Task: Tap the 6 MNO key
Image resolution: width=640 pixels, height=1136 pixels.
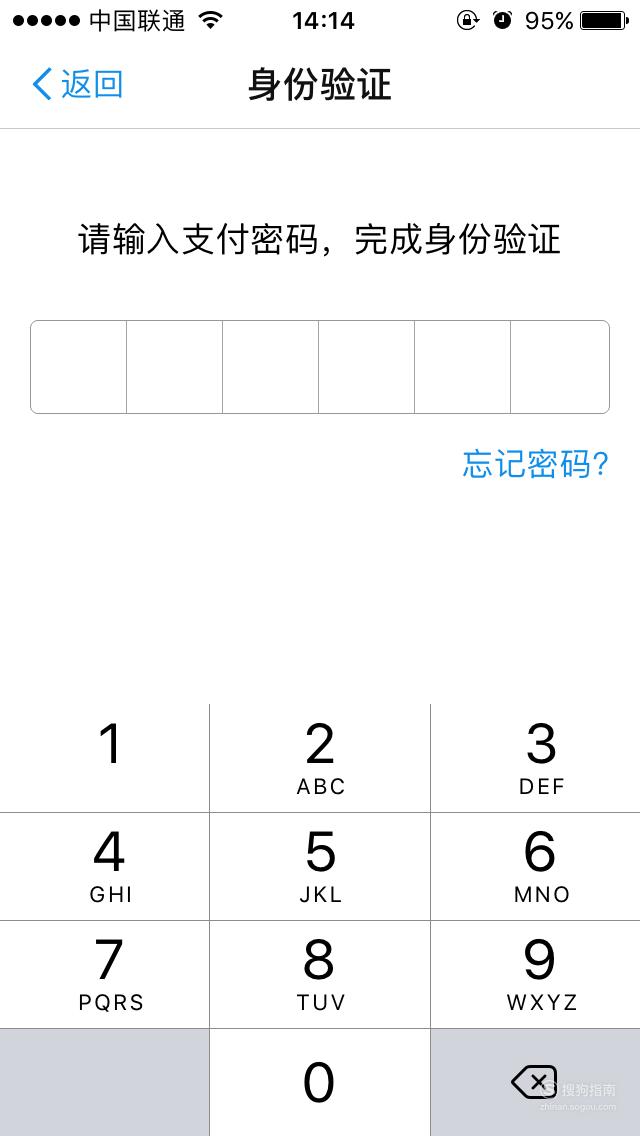Action: 536,866
